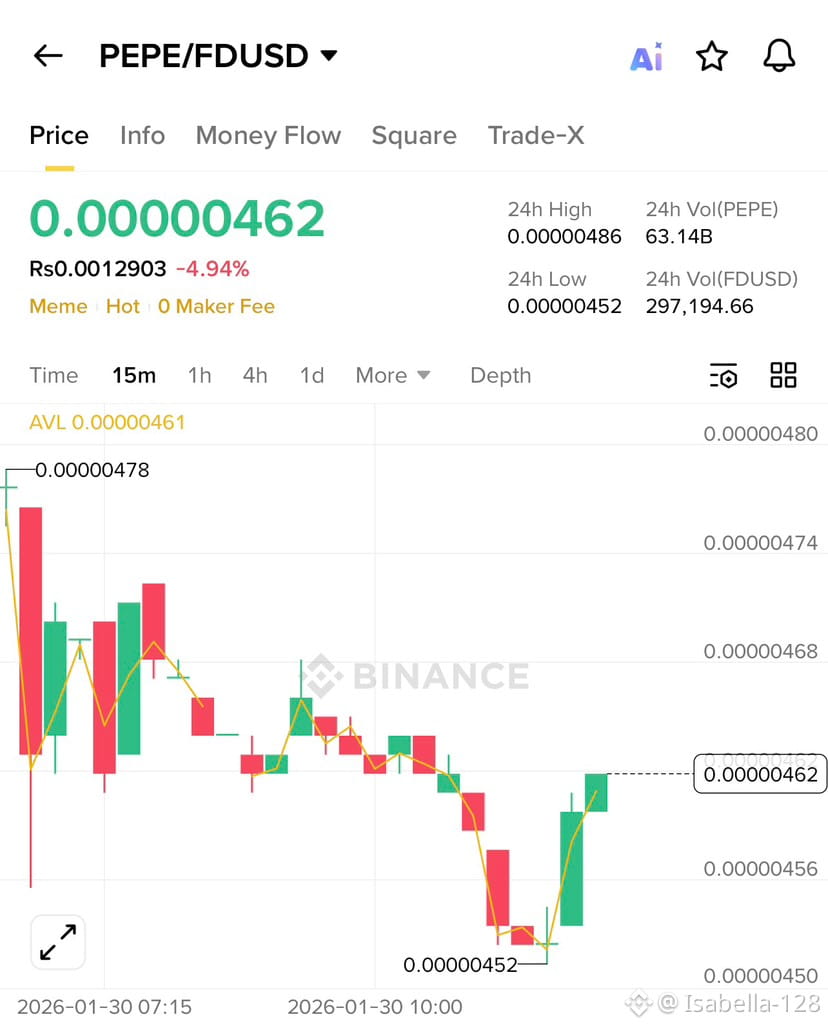Open the grid tools icon
Screen dimensions: 828x1028
tap(783, 375)
